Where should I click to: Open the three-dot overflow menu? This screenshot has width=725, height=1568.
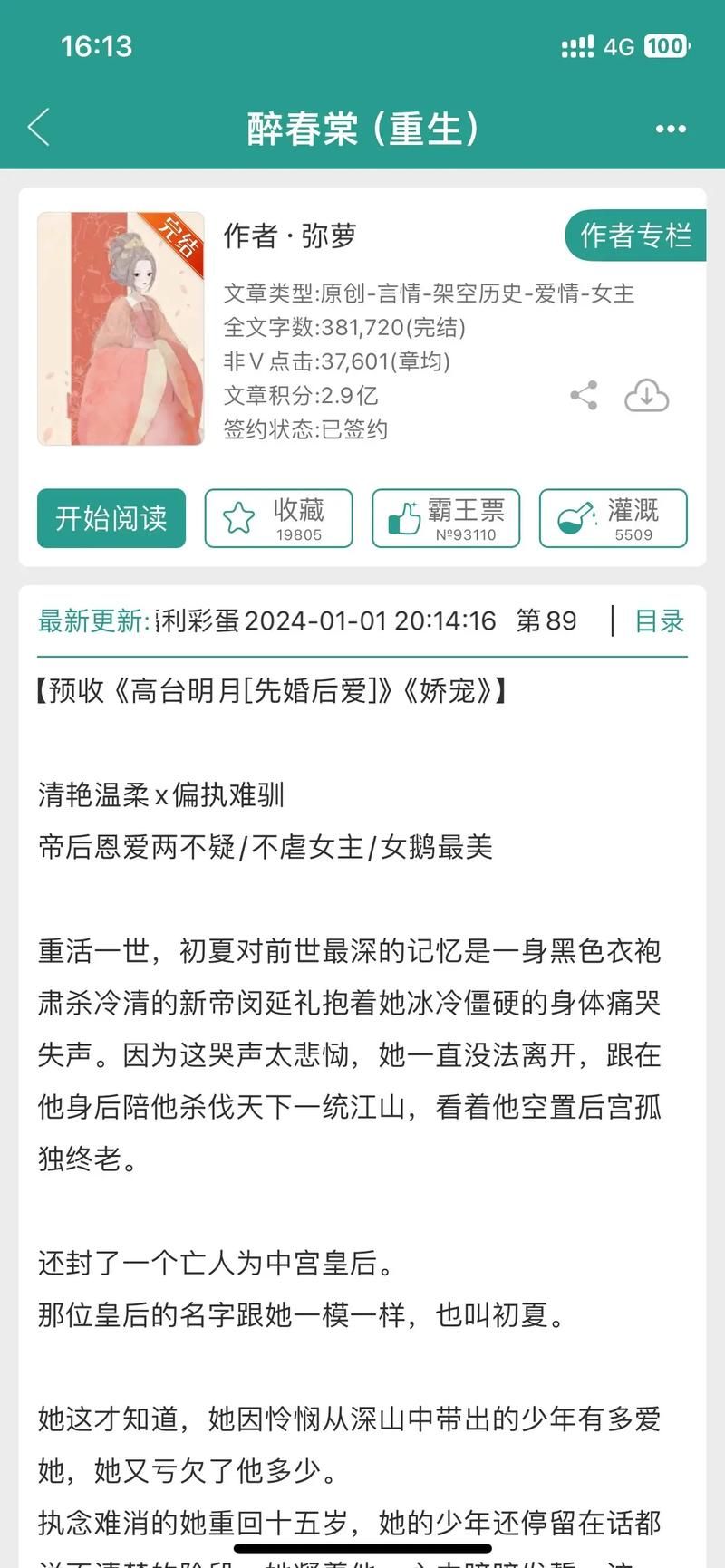point(671,129)
